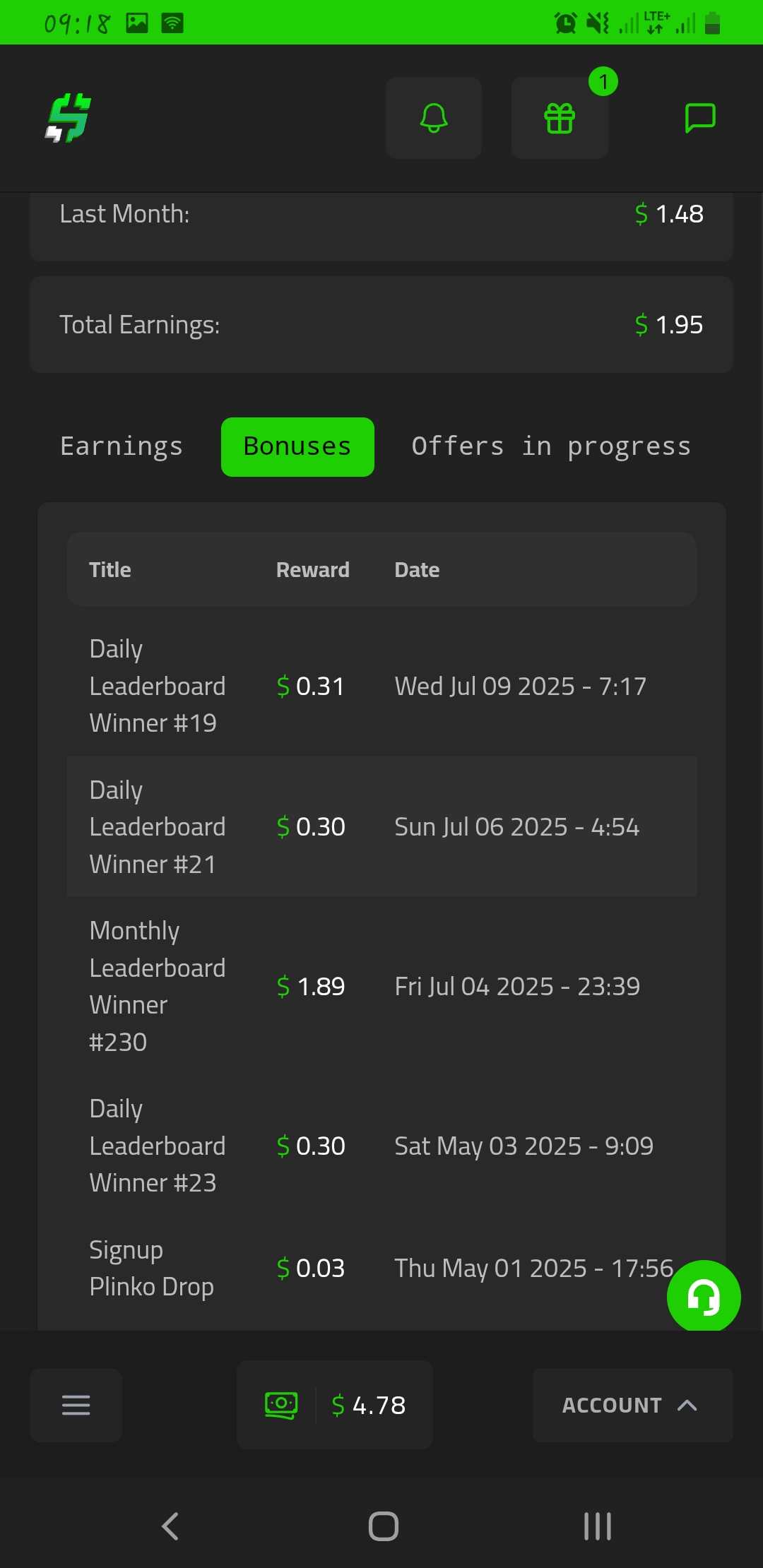Expand the Account menu
763x1568 pixels.
tap(632, 1405)
